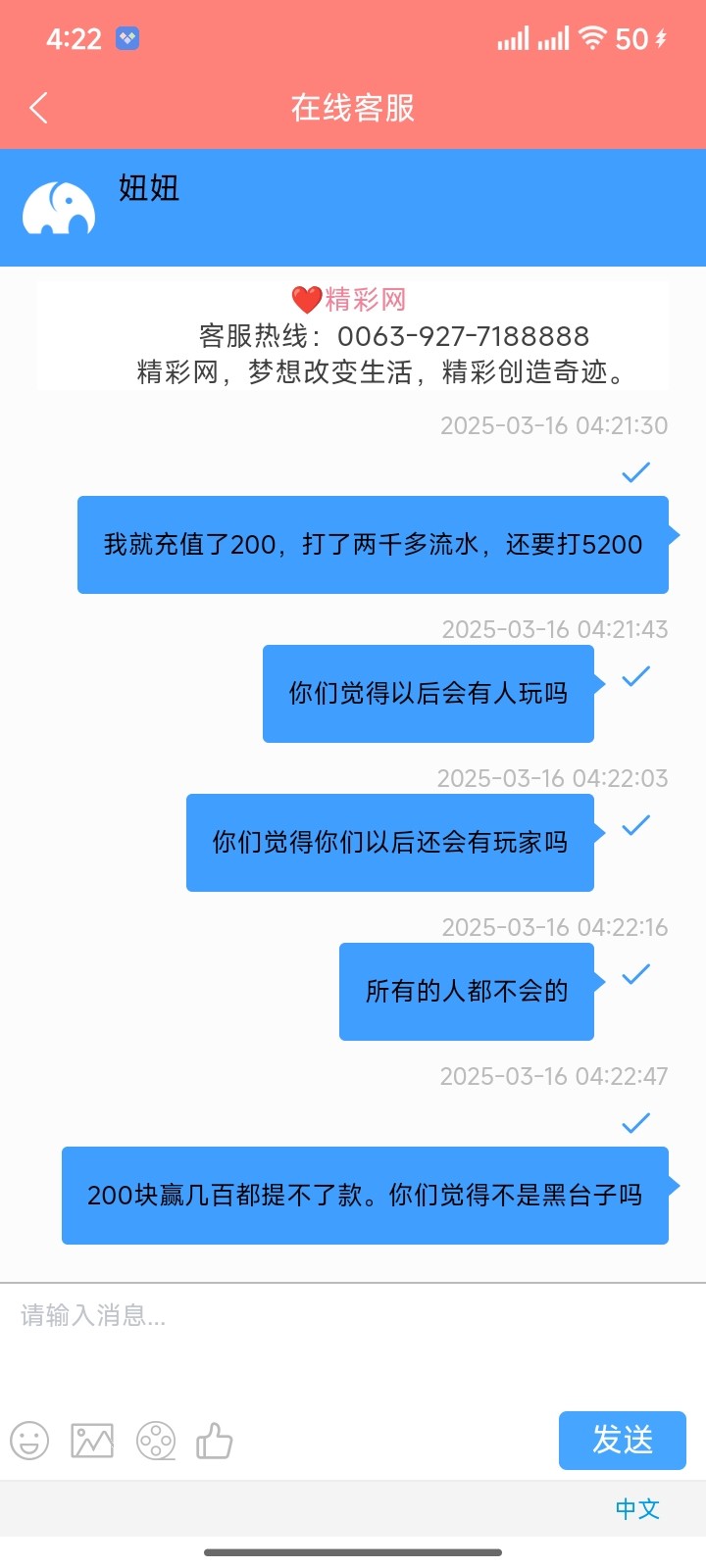
Task: Tap 妞妞's elephant avatar
Action: (x=59, y=208)
